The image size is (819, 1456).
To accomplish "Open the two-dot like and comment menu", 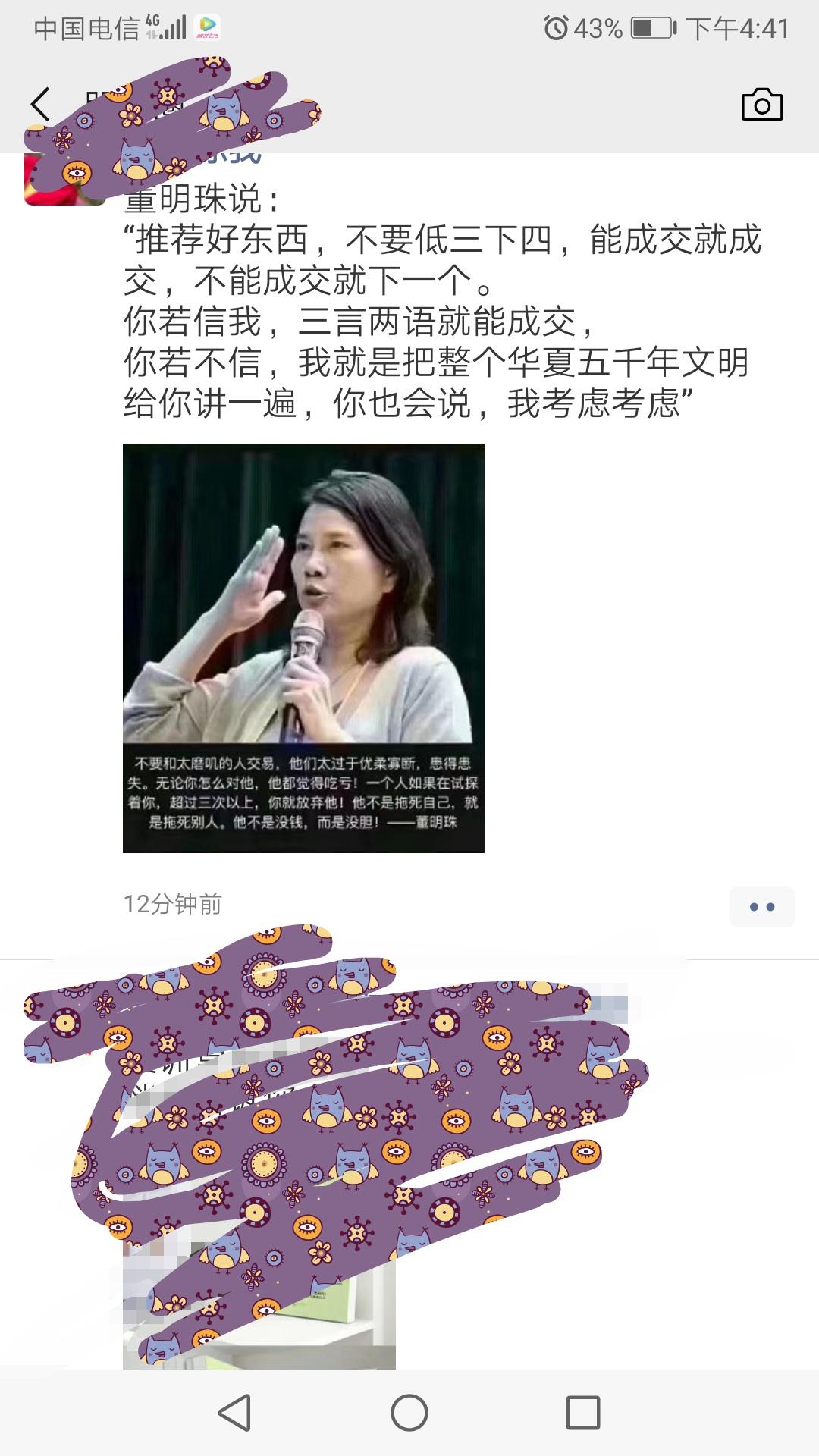I will (761, 906).
